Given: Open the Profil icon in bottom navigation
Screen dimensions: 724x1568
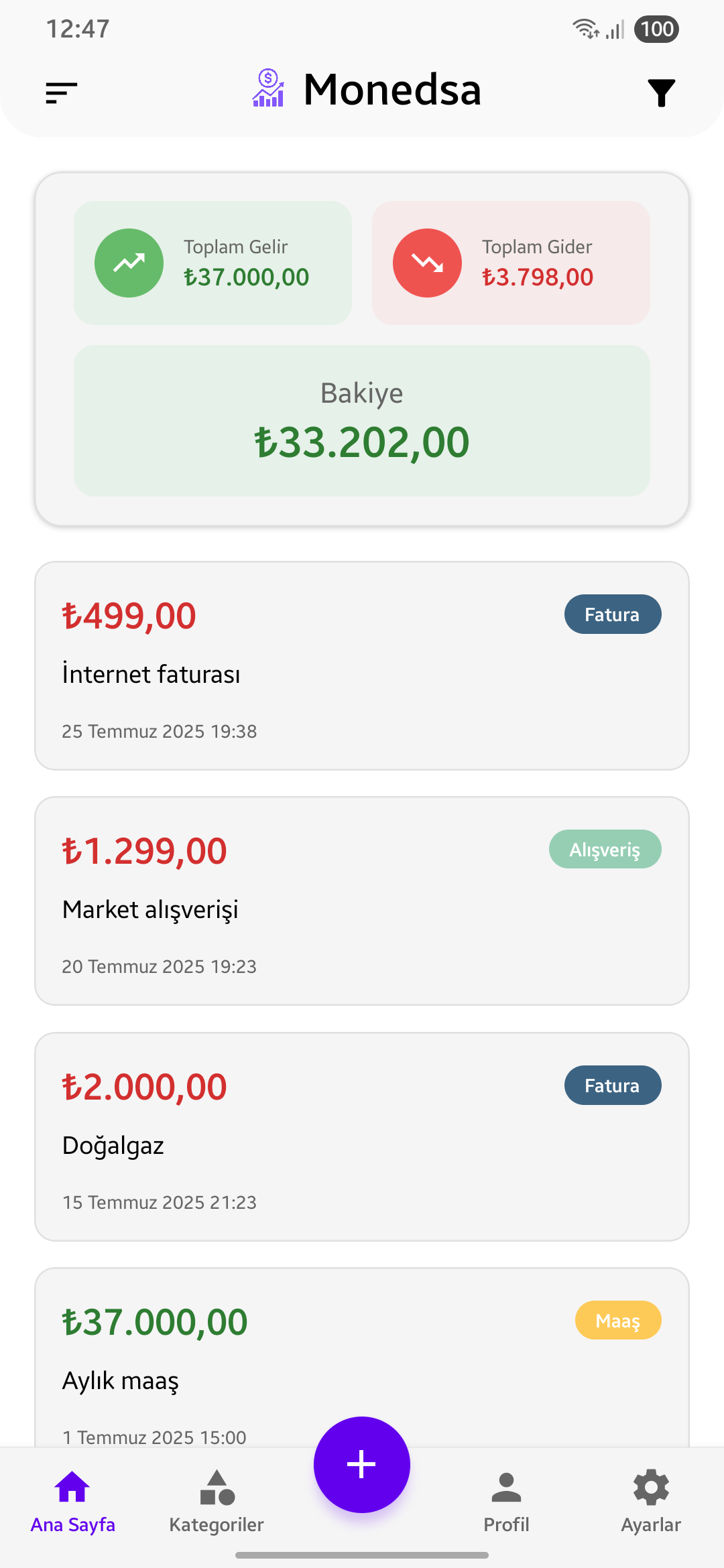Looking at the screenshot, I should [x=506, y=1484].
